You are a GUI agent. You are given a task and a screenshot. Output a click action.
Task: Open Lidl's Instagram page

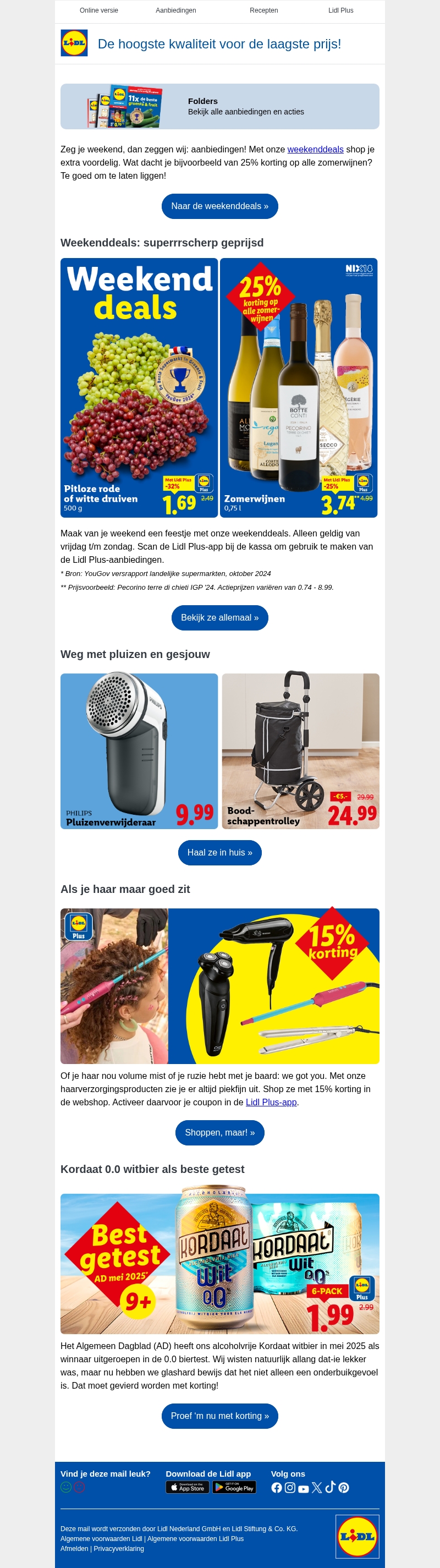[290, 1488]
